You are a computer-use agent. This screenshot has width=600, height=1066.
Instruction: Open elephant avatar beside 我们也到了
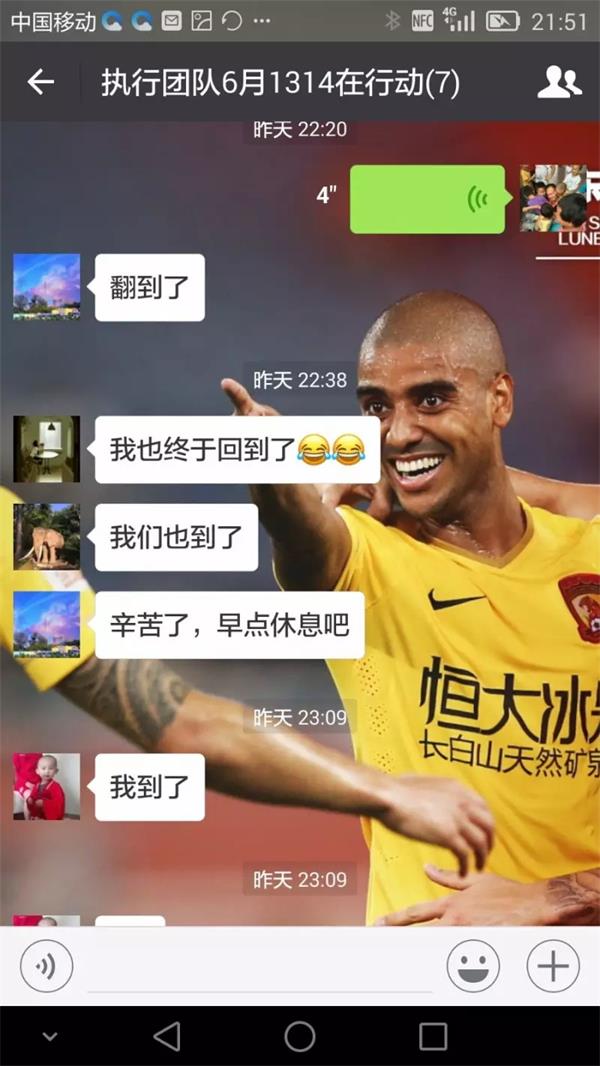(x=46, y=536)
